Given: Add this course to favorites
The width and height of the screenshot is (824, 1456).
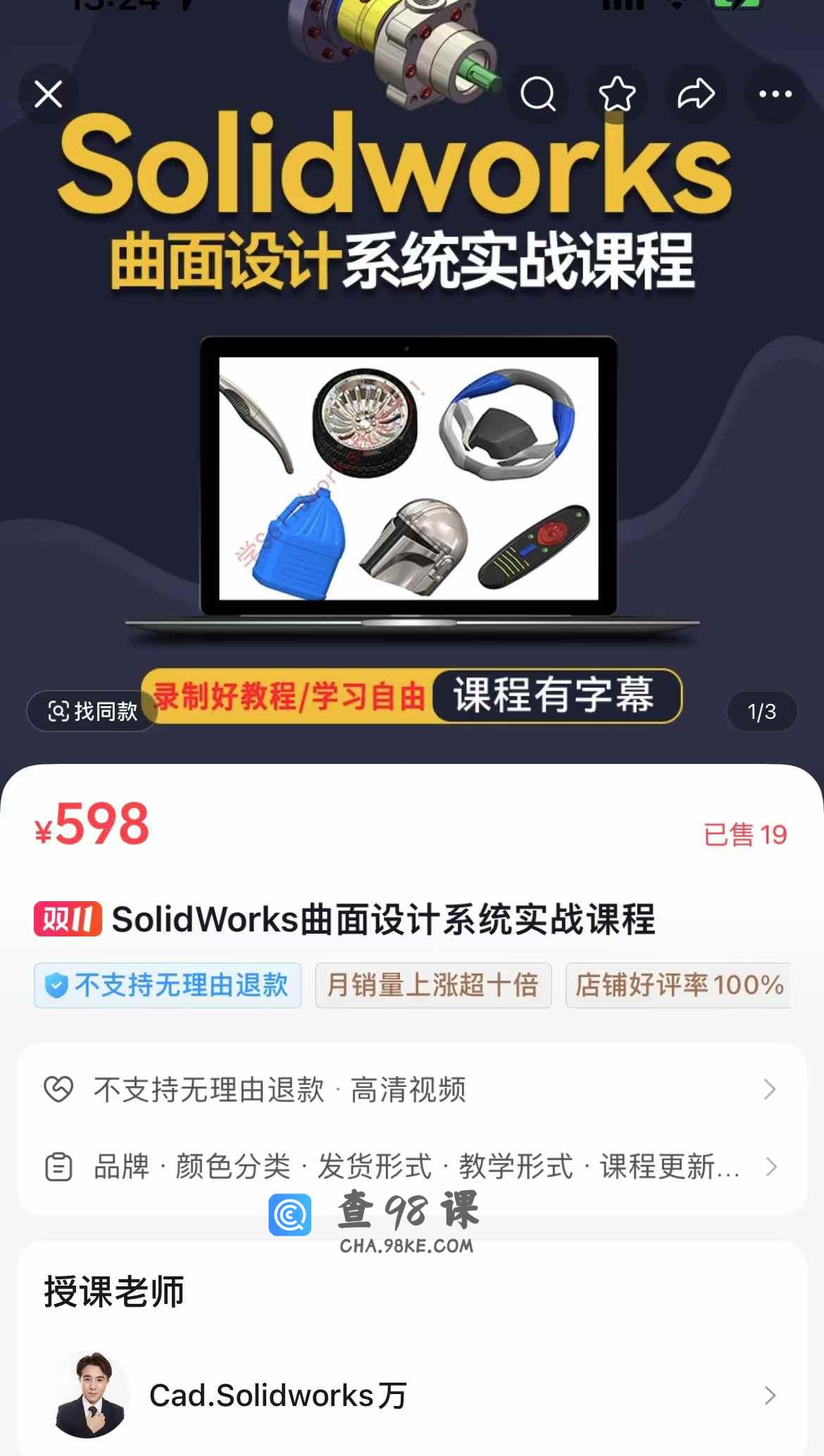Looking at the screenshot, I should 617,94.
